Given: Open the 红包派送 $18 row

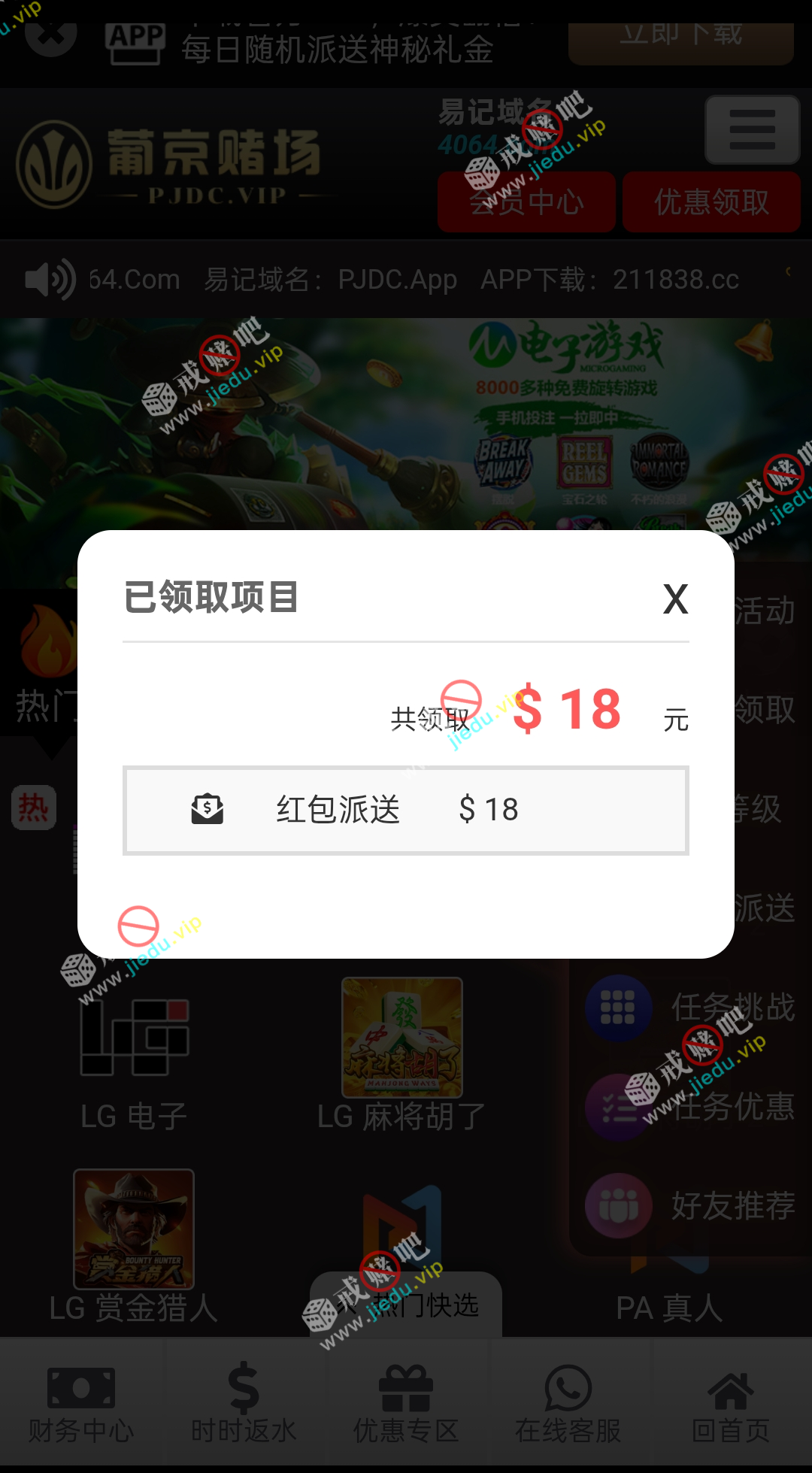Looking at the screenshot, I should [x=405, y=810].
